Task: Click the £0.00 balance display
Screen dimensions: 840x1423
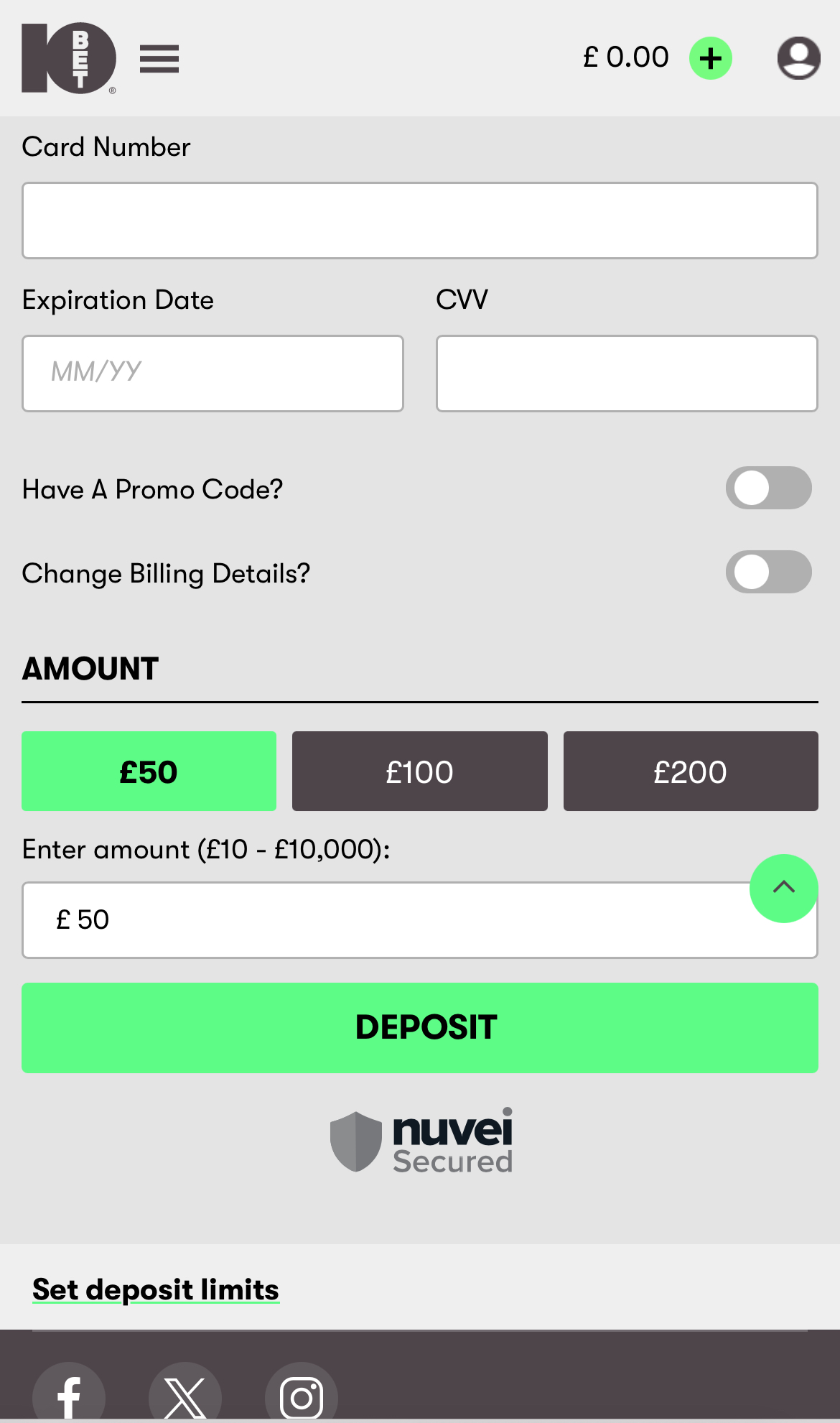Action: pyautogui.click(x=625, y=57)
